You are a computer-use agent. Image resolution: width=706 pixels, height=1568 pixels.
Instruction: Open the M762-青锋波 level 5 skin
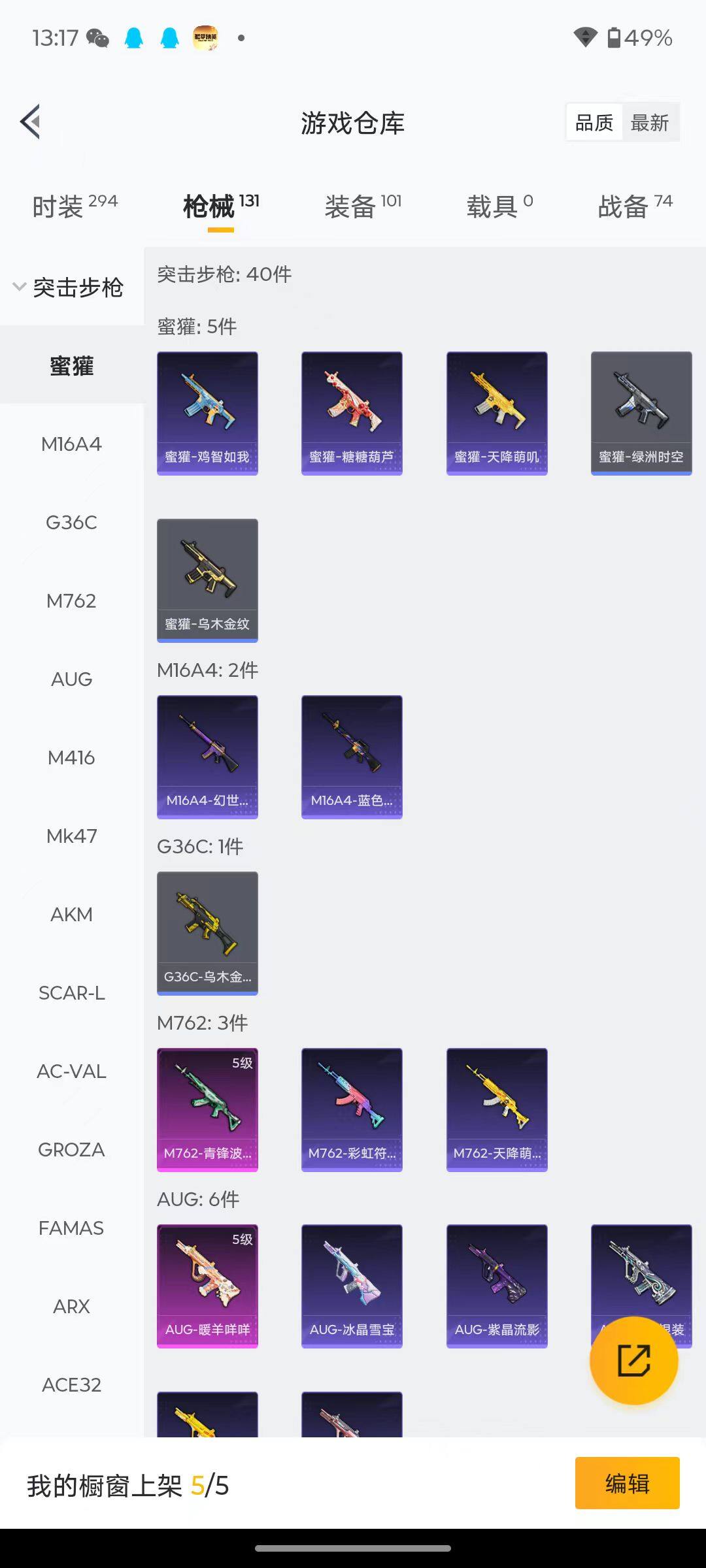207,1109
